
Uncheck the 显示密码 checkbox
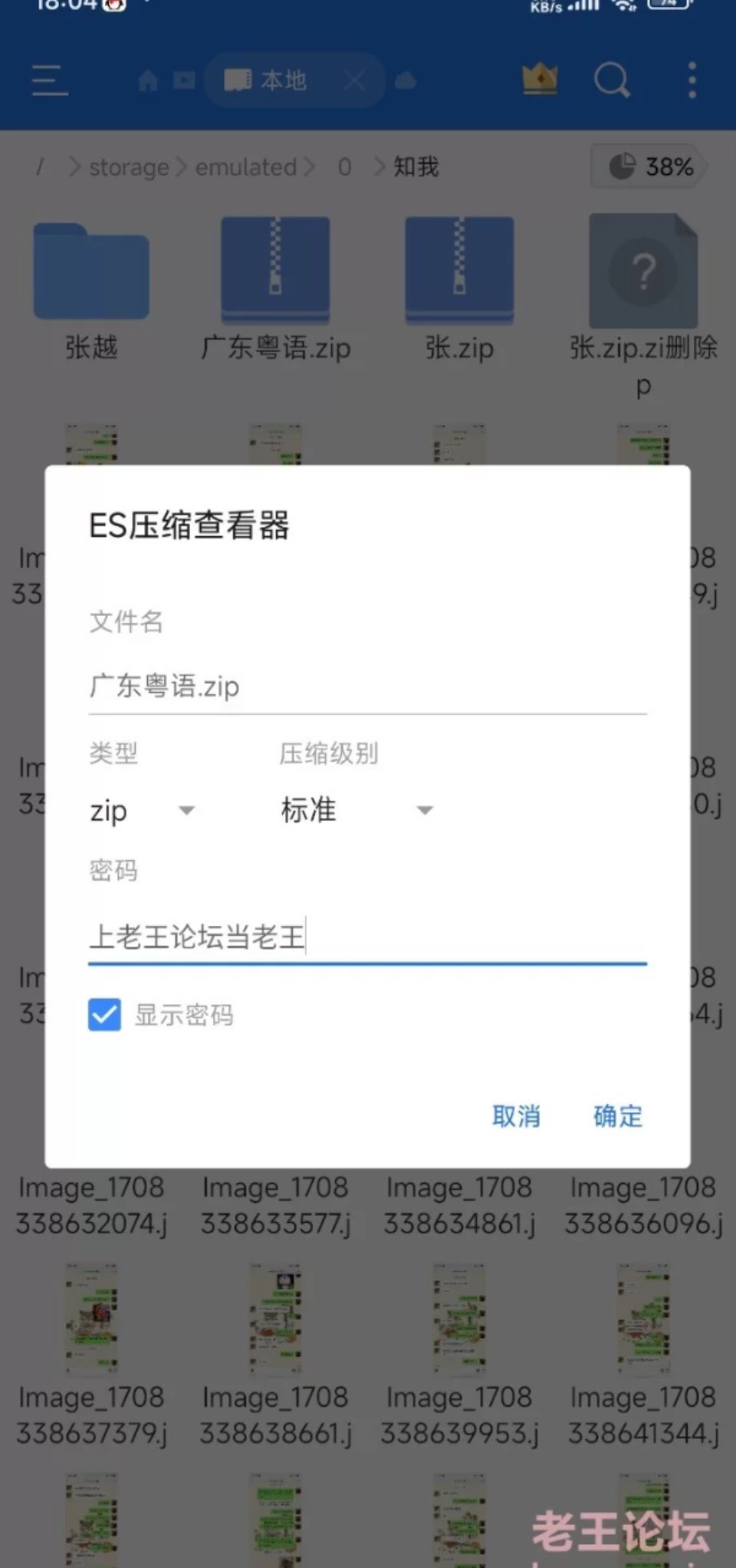pyautogui.click(x=104, y=1015)
